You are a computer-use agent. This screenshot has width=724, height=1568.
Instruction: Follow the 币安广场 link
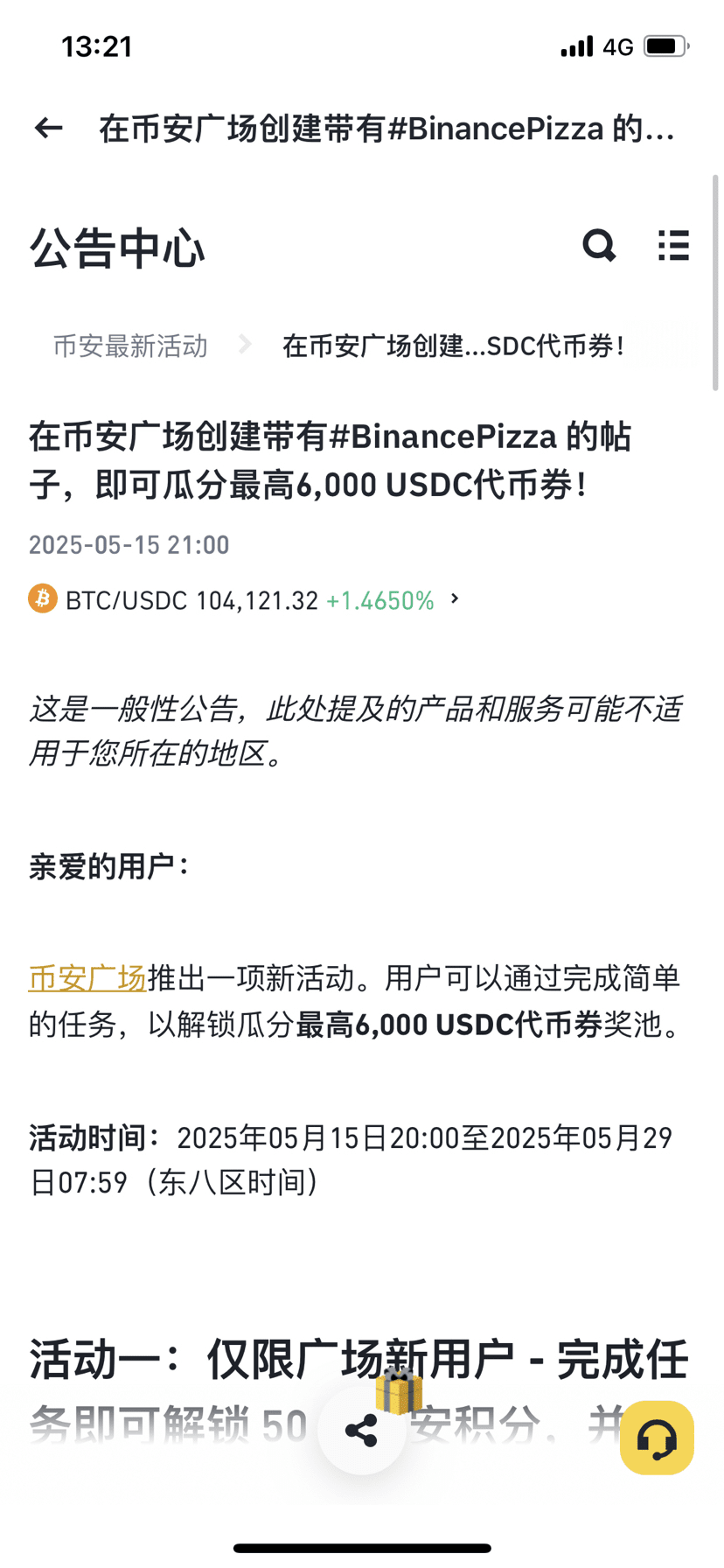(87, 977)
